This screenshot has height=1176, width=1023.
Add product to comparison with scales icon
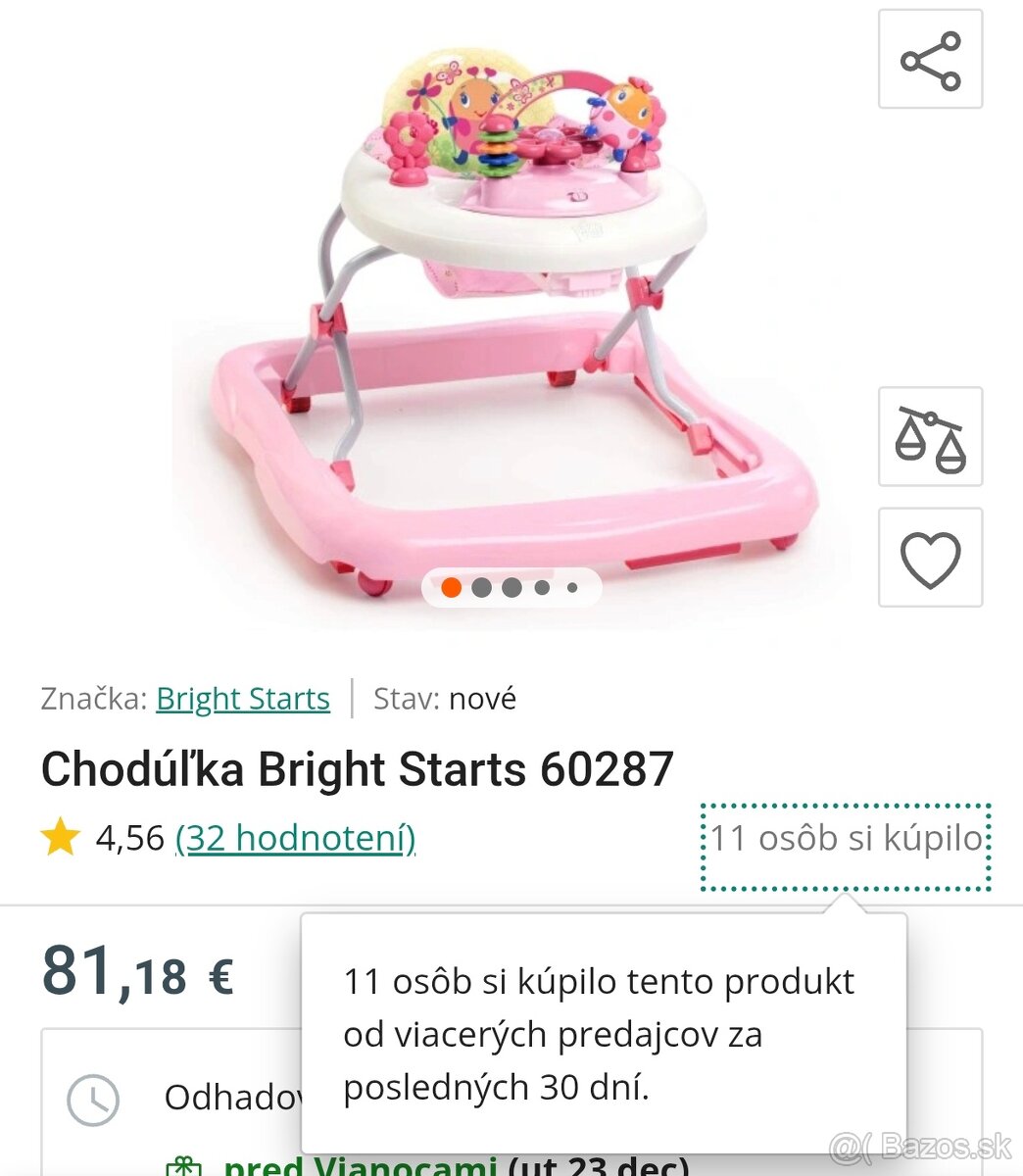click(930, 437)
